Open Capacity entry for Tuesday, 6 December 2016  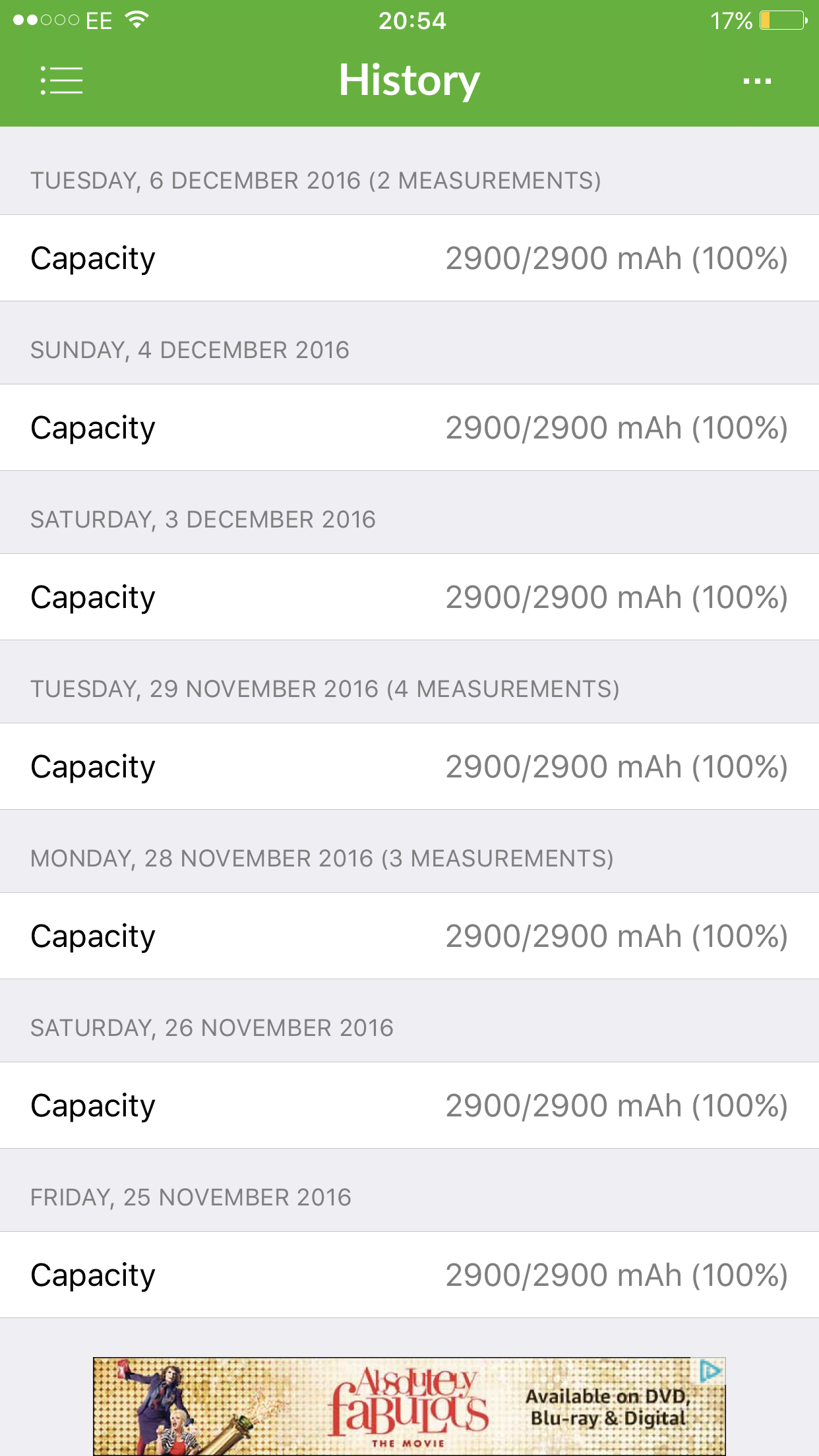[x=409, y=258]
